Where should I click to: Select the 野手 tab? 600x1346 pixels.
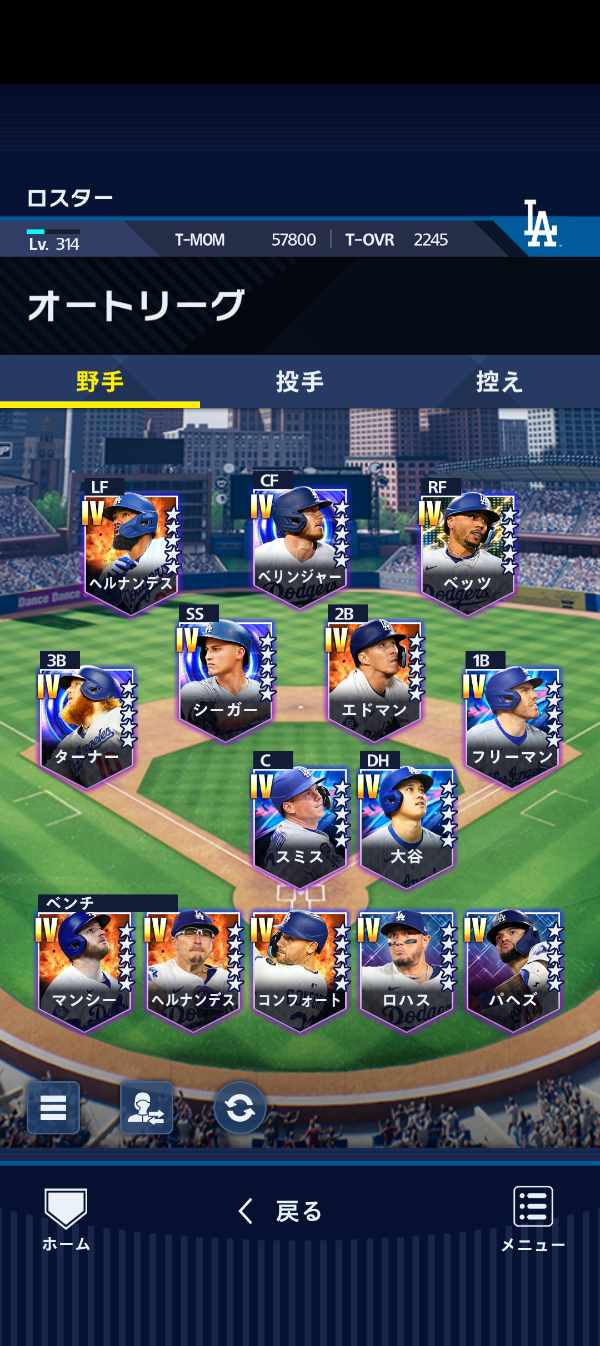pos(100,382)
